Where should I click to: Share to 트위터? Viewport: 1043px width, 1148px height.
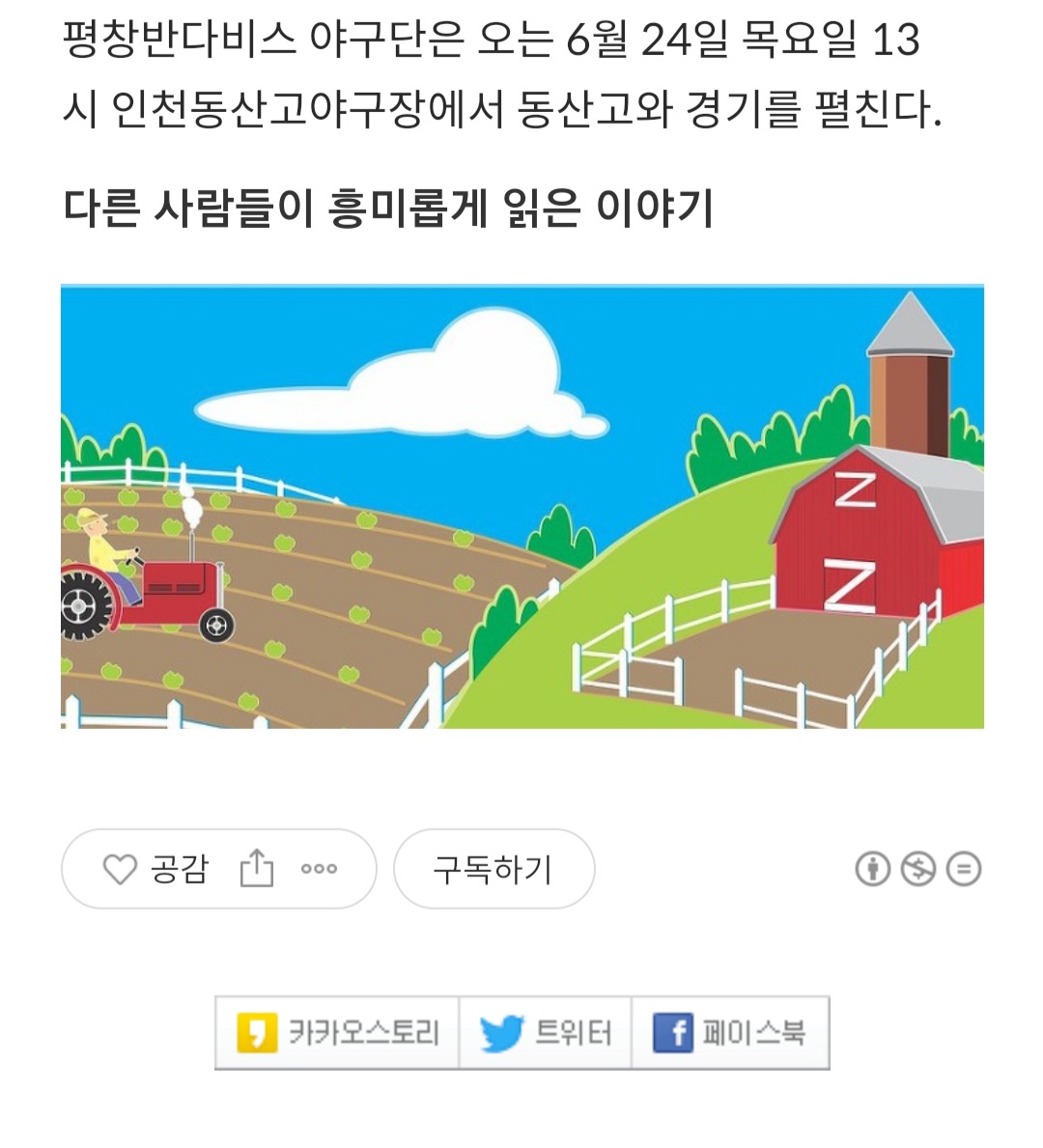546,1033
